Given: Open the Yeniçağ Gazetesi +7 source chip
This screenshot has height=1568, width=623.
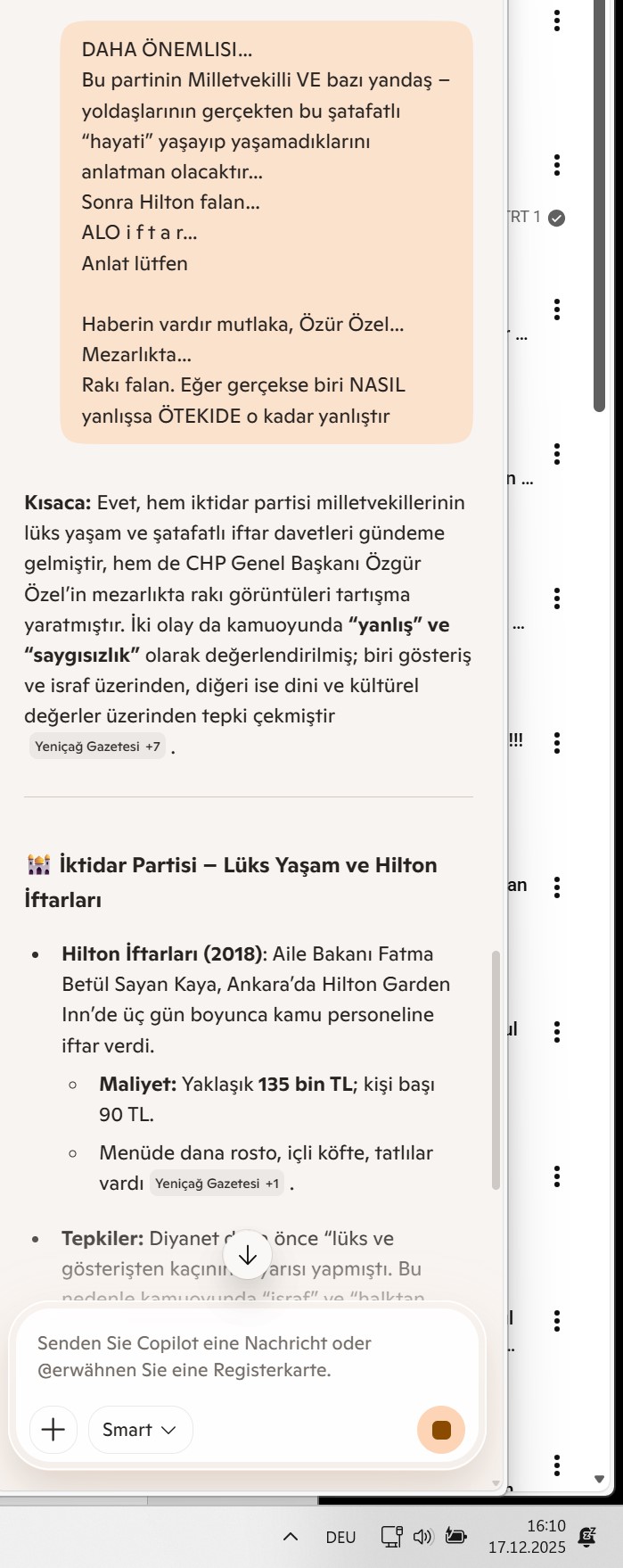Looking at the screenshot, I should [97, 747].
